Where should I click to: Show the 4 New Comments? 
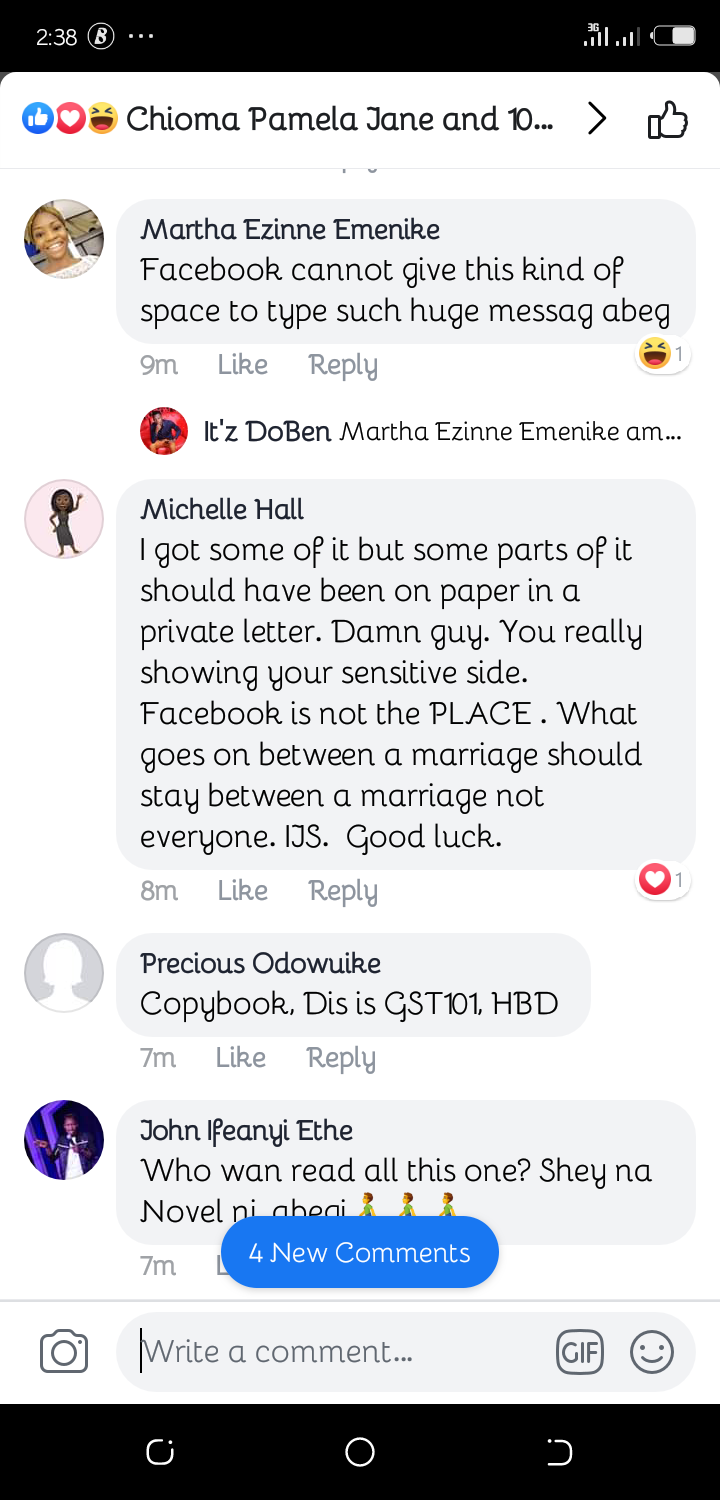pos(359,1253)
